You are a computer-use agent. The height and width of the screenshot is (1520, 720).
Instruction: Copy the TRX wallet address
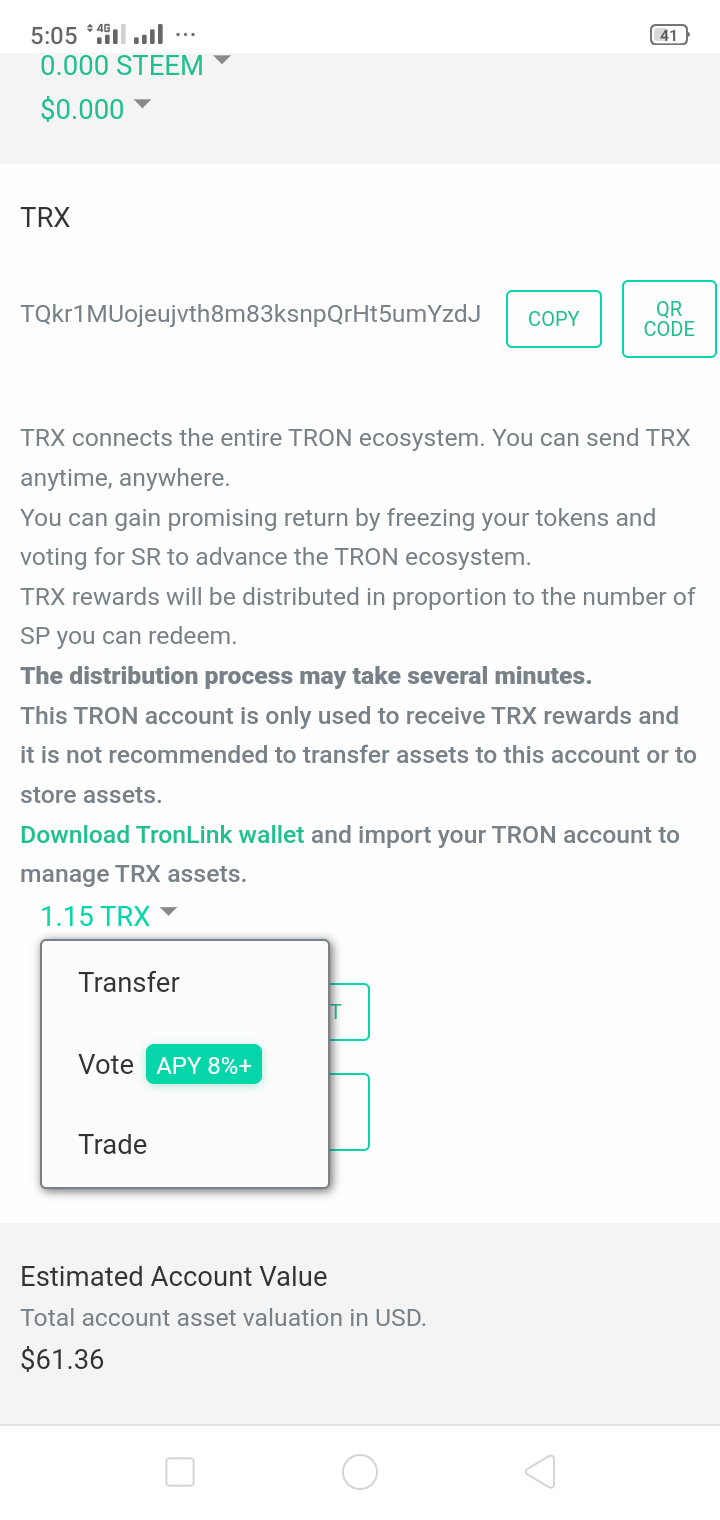coord(554,319)
